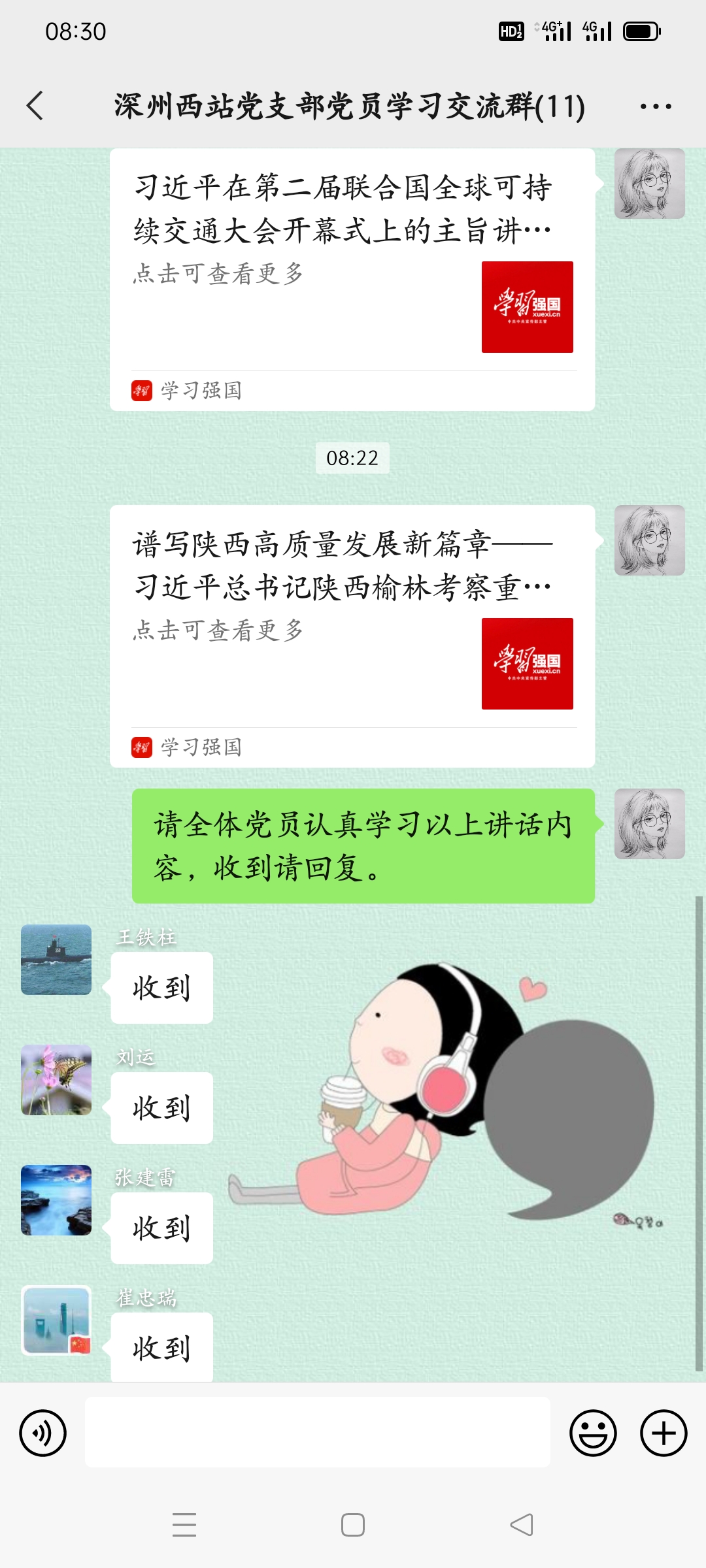Open 张建雷's profile from his avatar
The image size is (706, 1568).
(56, 1200)
